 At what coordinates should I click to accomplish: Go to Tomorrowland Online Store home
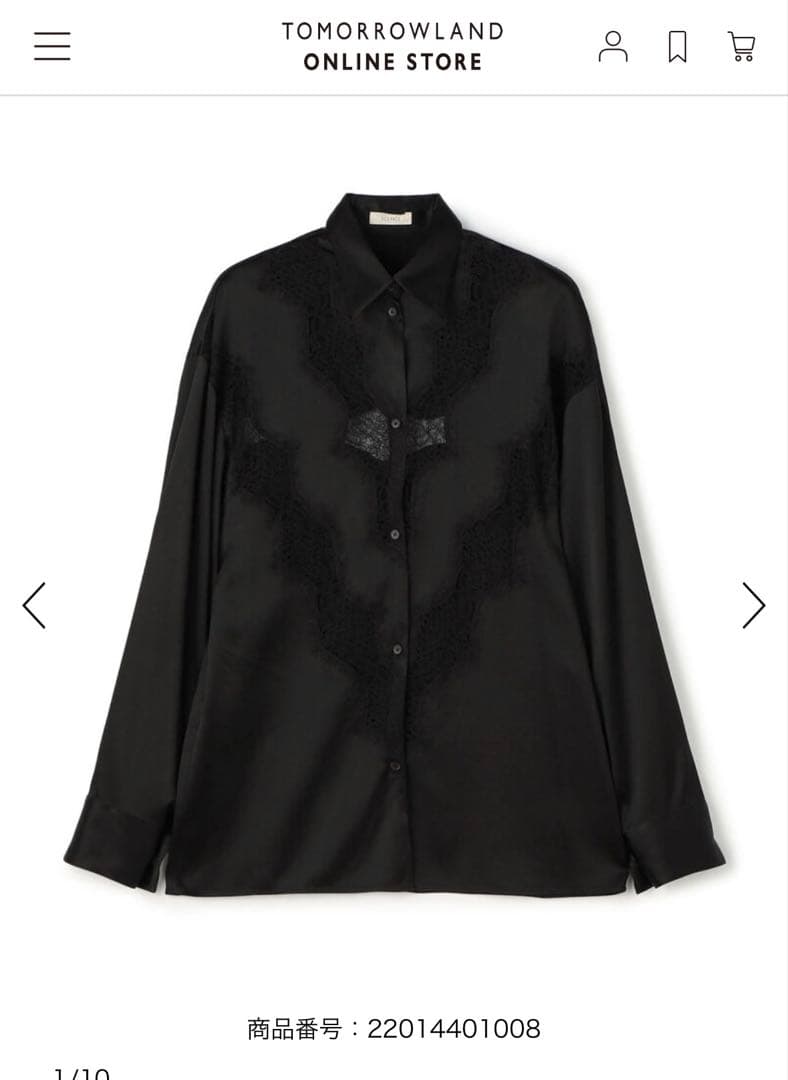click(393, 46)
